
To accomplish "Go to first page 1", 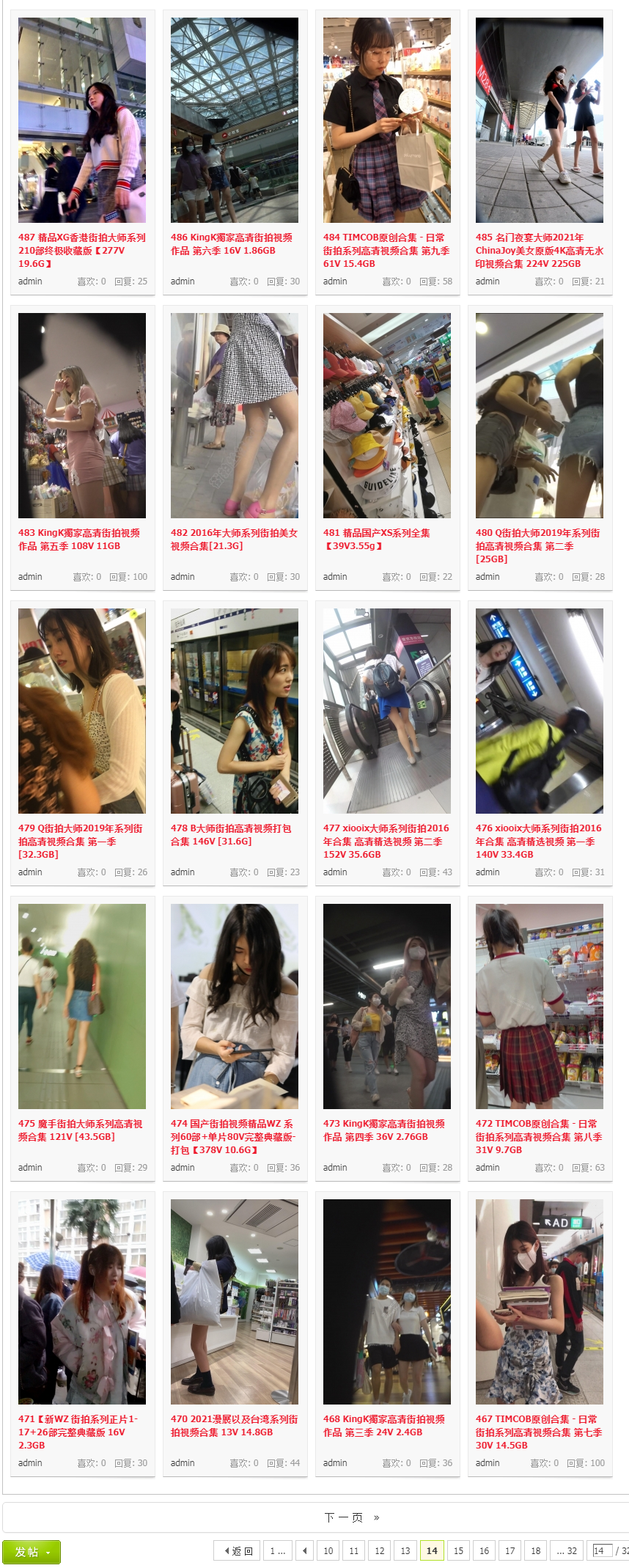I will 277,1551.
